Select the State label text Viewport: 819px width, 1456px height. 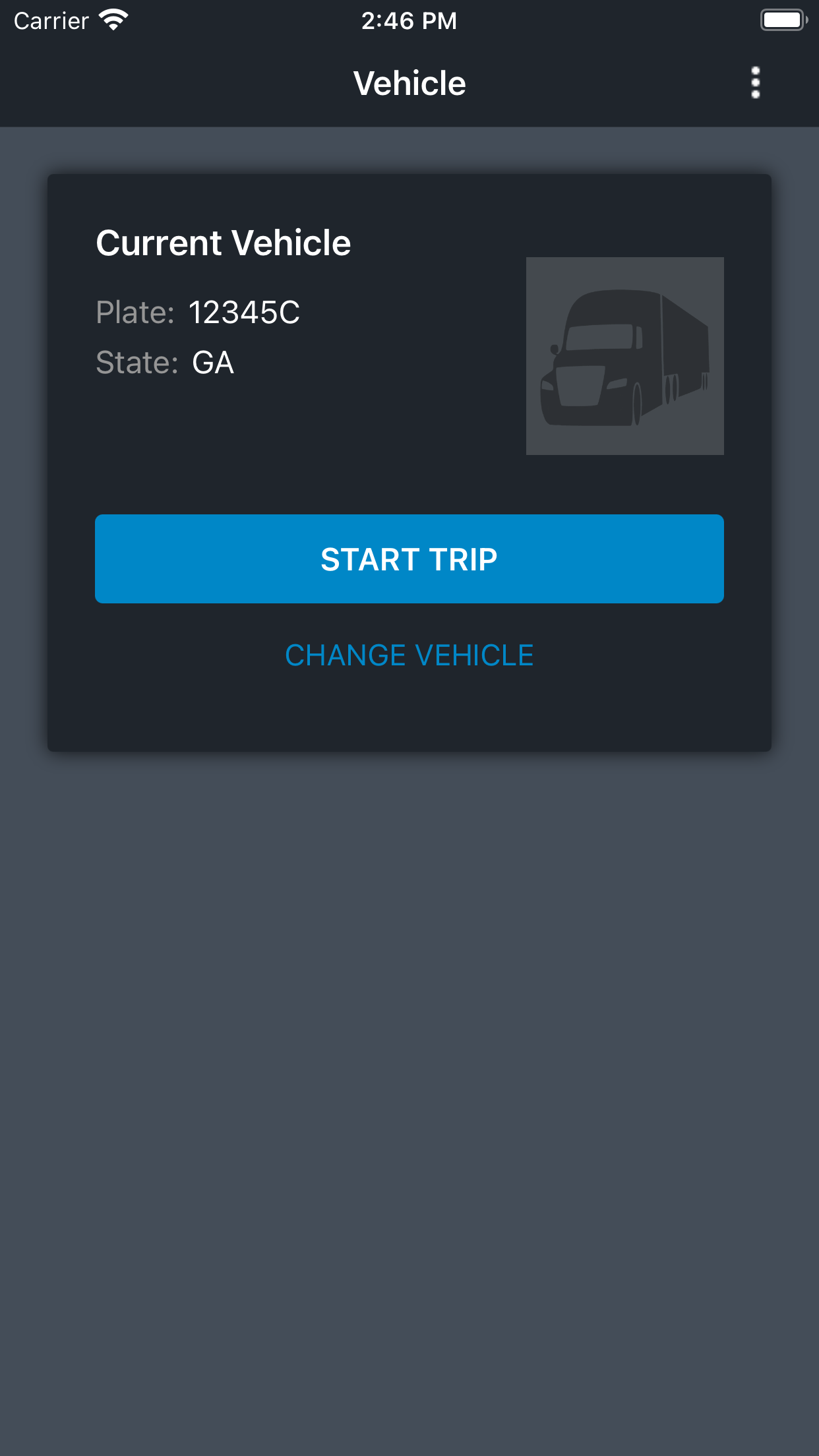tap(138, 362)
